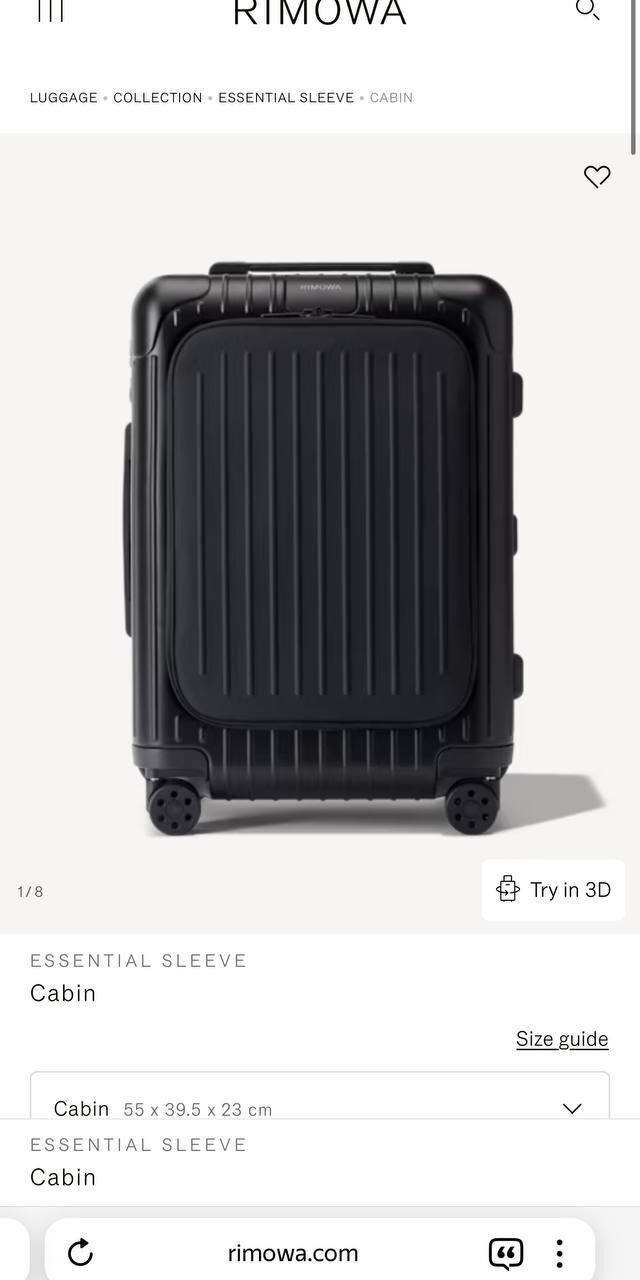The image size is (640, 1280).
Task: Open Essential Sleeve breadcrumb
Action: coord(286,98)
